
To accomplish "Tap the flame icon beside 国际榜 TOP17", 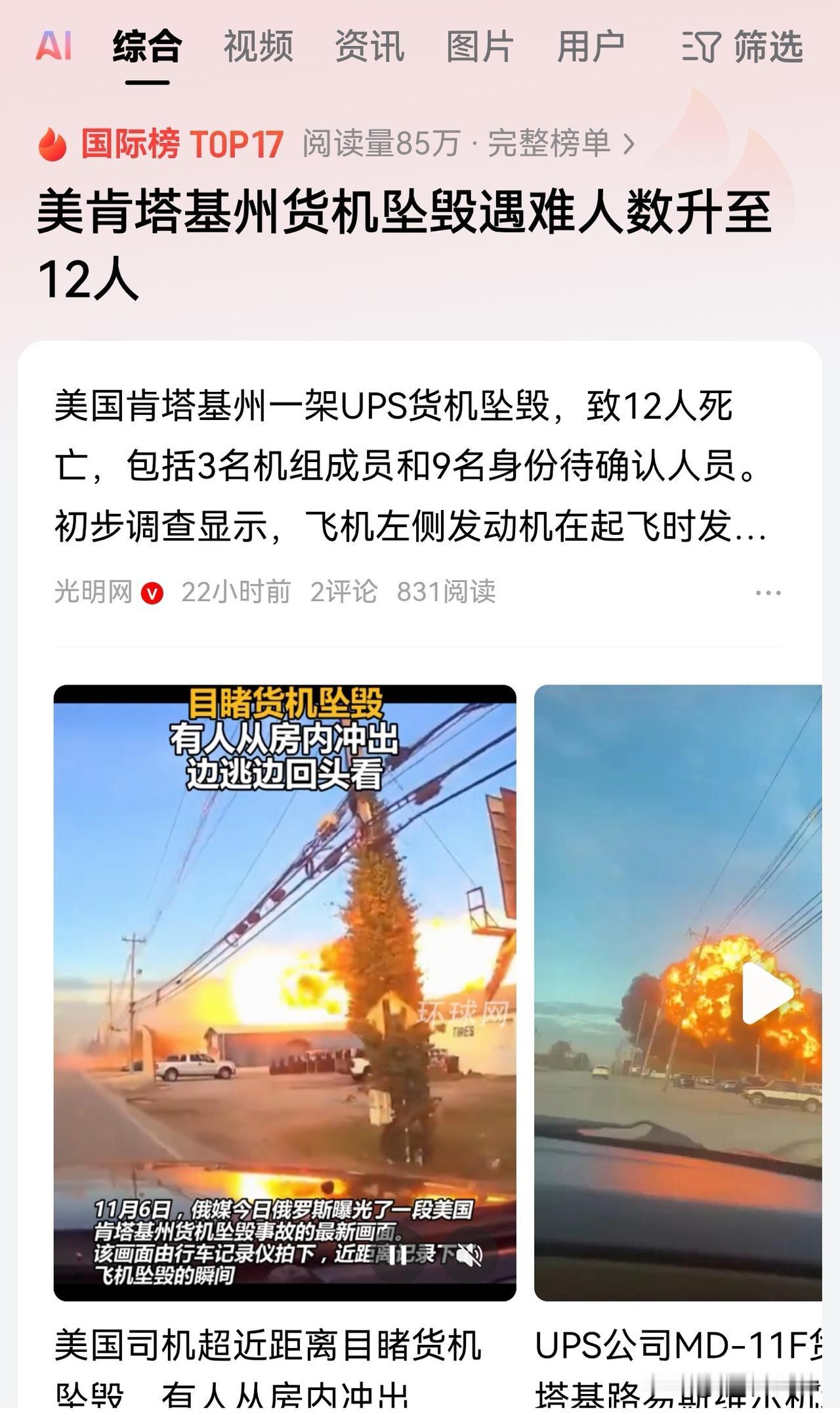I will coord(51,146).
